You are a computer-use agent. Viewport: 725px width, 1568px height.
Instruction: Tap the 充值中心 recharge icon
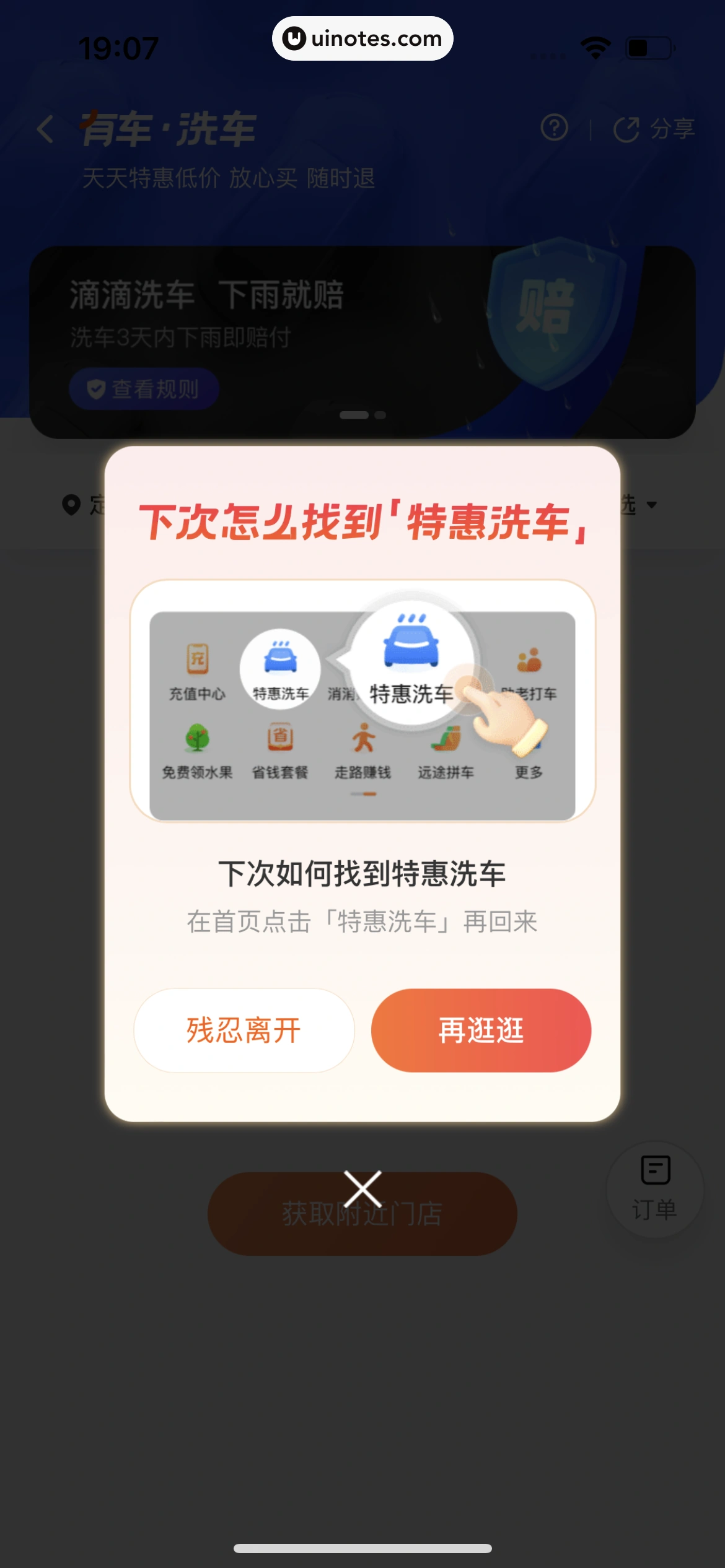tap(196, 658)
